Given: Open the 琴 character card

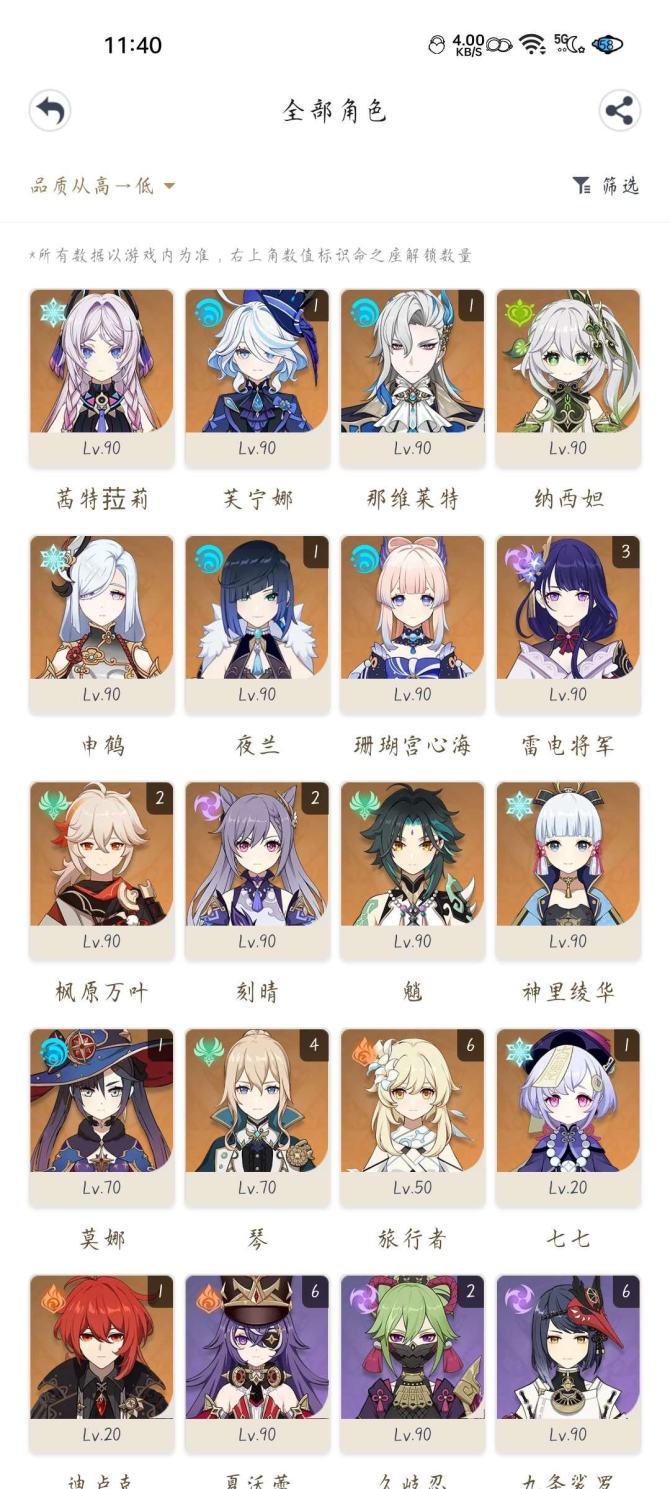Looking at the screenshot, I should click(x=257, y=1117).
